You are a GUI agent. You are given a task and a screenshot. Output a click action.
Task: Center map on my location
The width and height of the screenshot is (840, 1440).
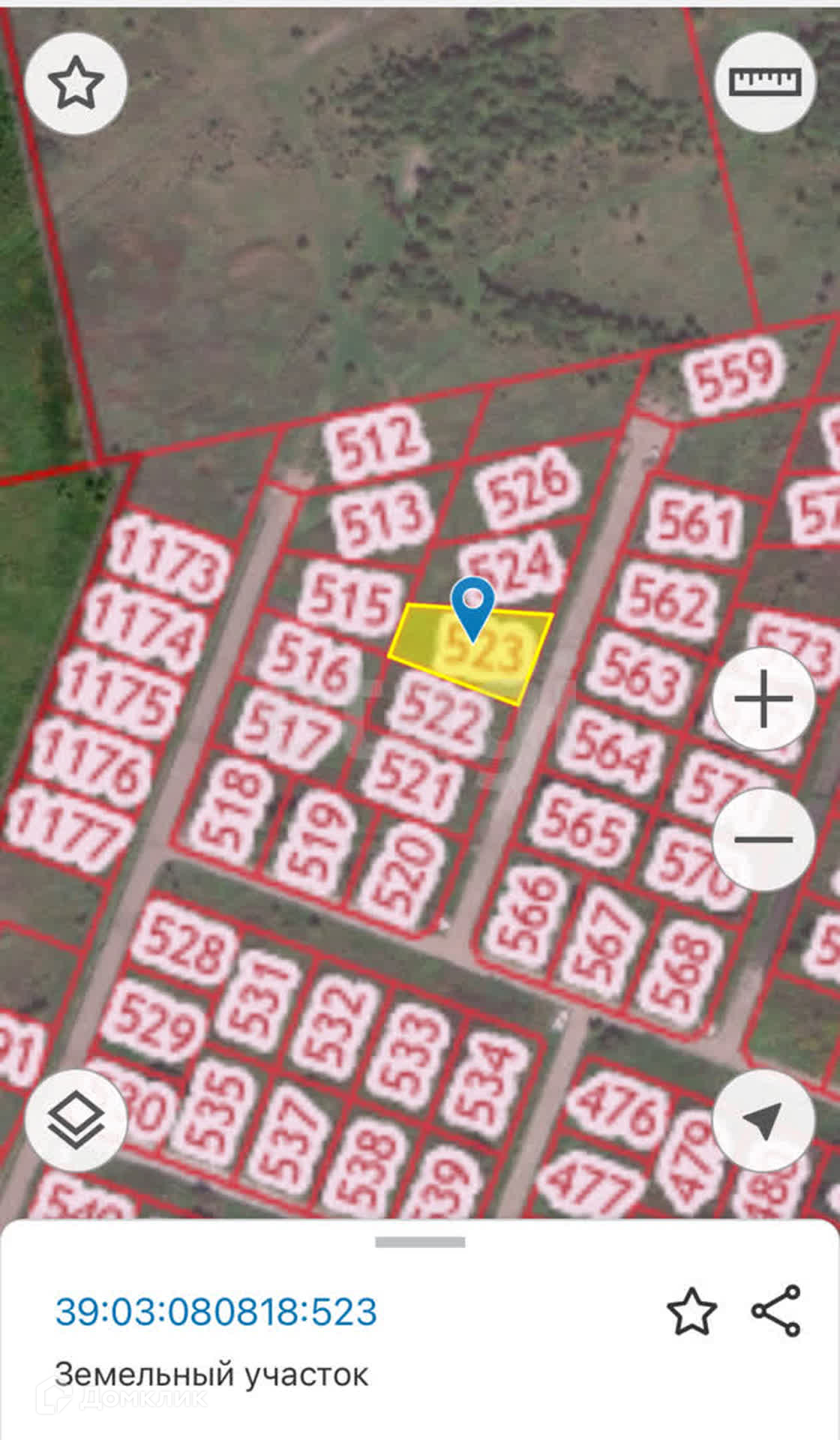click(763, 1120)
